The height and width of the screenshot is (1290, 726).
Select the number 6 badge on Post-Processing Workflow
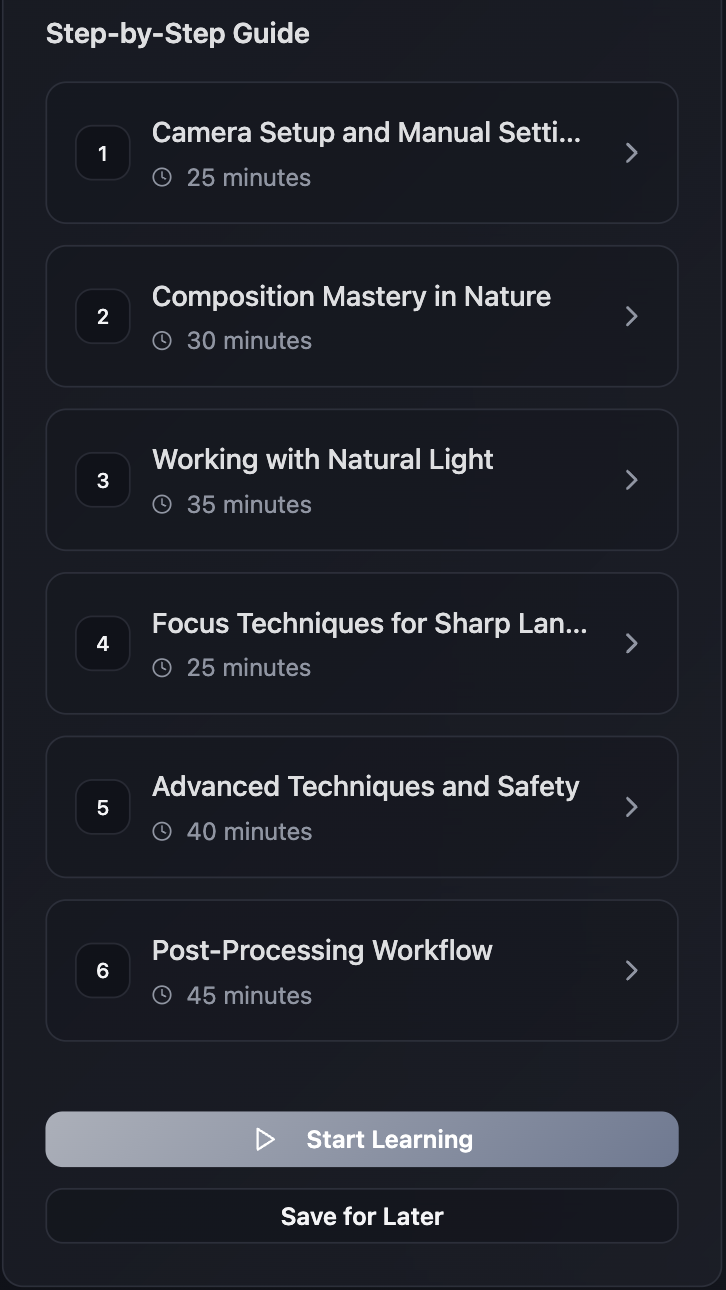pyautogui.click(x=102, y=970)
